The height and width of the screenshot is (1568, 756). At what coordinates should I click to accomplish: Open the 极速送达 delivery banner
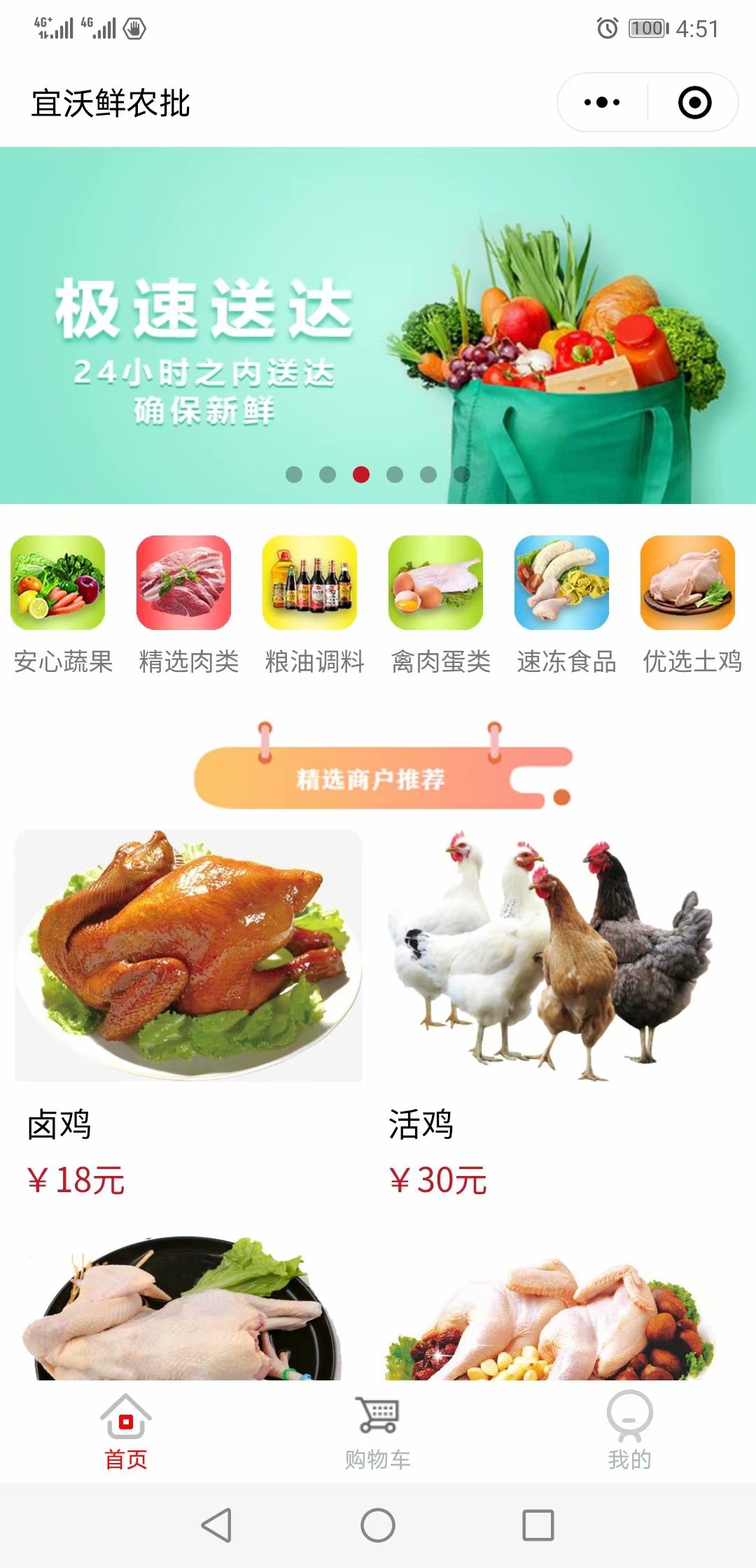click(x=378, y=325)
